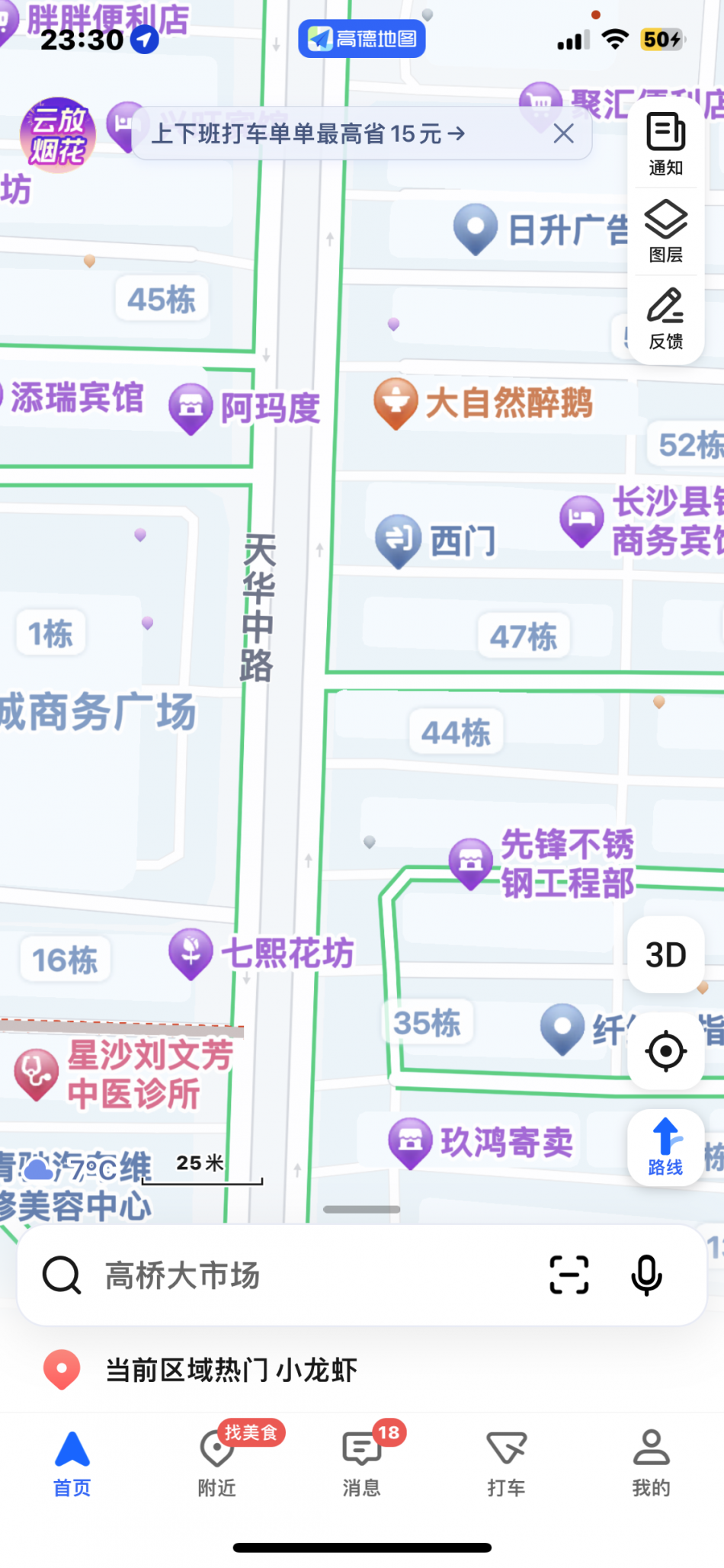Return to 高德地图 via status bar pill
The width and height of the screenshot is (724, 1568).
pyautogui.click(x=362, y=39)
